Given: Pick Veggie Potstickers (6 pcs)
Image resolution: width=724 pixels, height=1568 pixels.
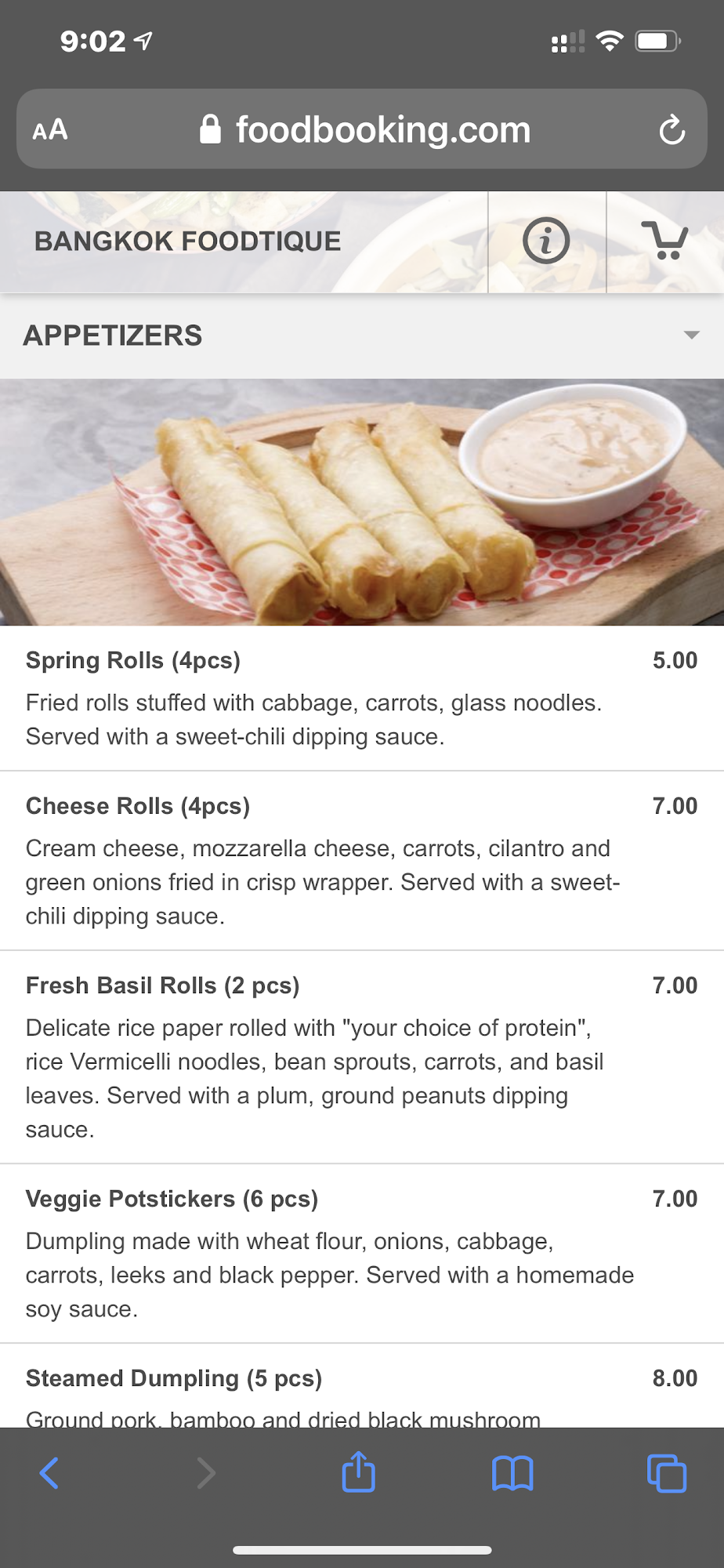Looking at the screenshot, I should point(172,1200).
